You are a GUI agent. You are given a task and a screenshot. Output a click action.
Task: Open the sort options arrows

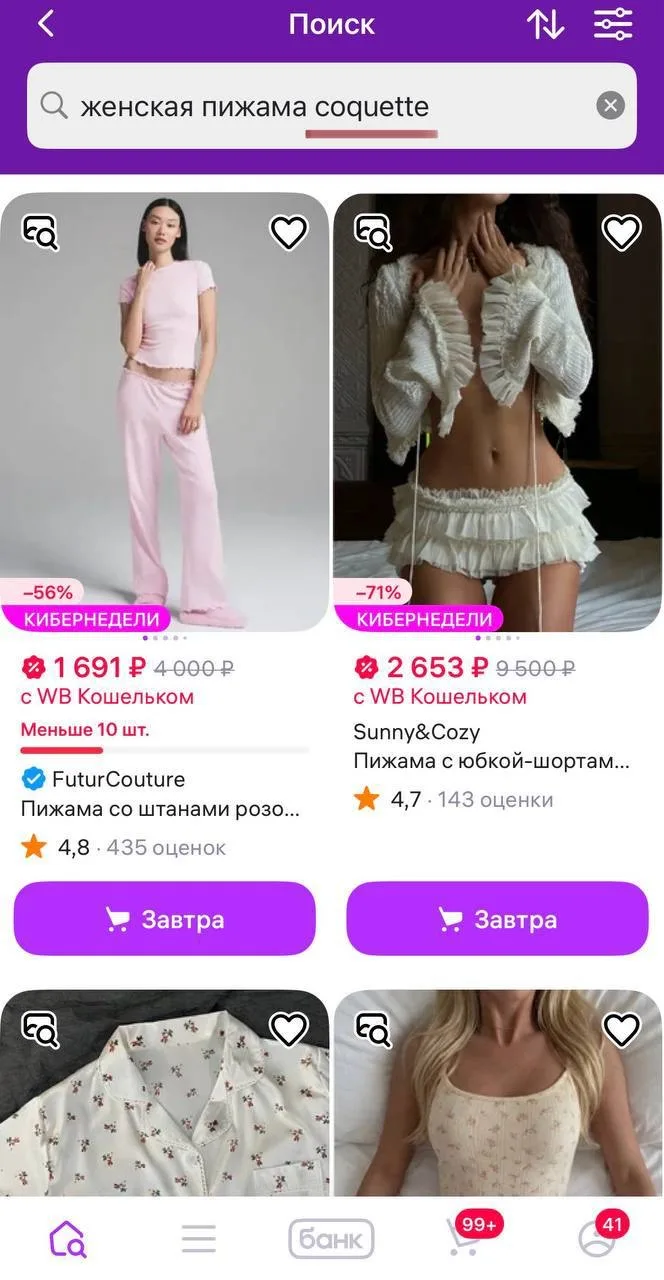pos(545,24)
